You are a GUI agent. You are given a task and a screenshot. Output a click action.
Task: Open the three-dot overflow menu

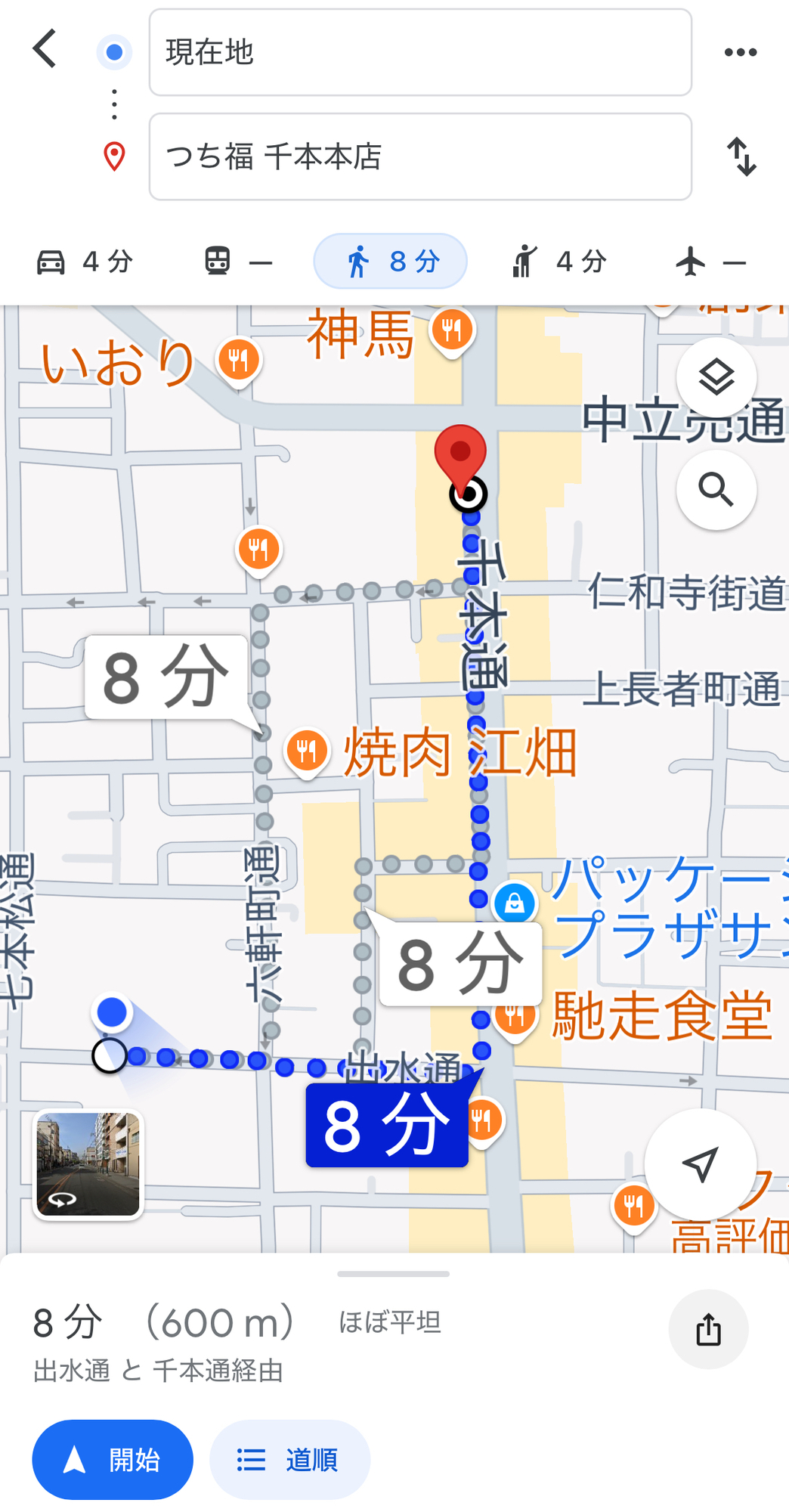pos(740,52)
